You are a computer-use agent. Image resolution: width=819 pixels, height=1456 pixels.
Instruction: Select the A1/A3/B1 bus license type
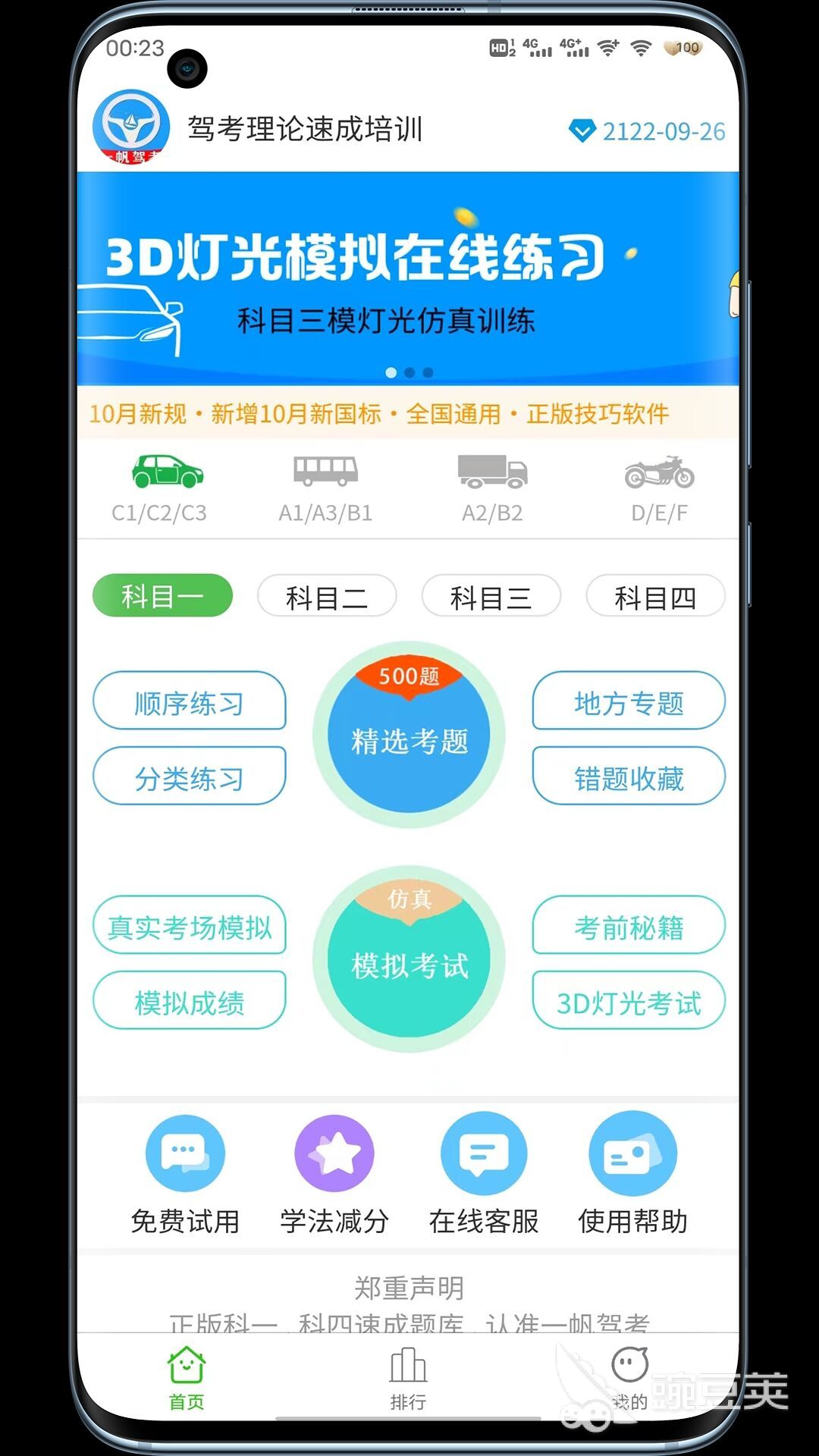click(325, 489)
